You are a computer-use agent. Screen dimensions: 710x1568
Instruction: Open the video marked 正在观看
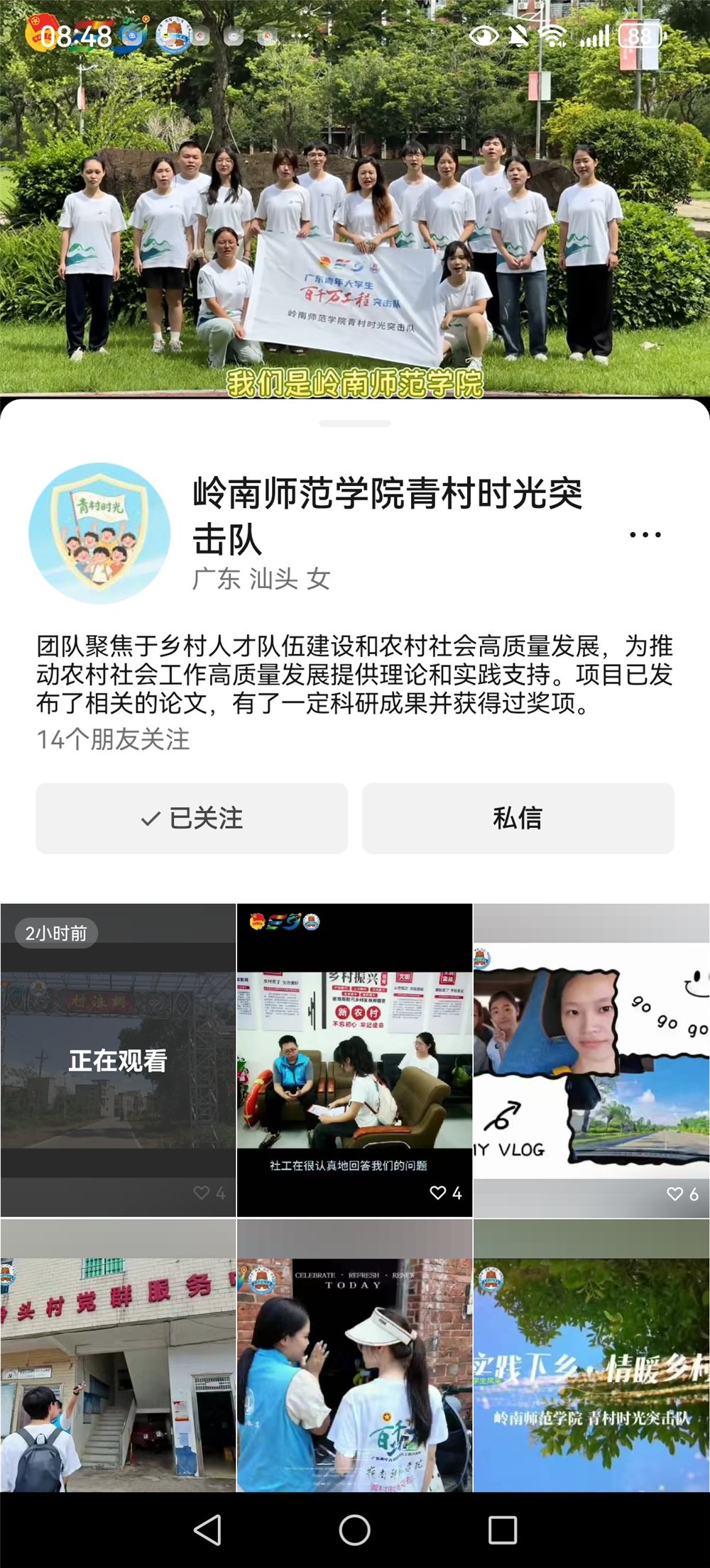click(118, 1060)
